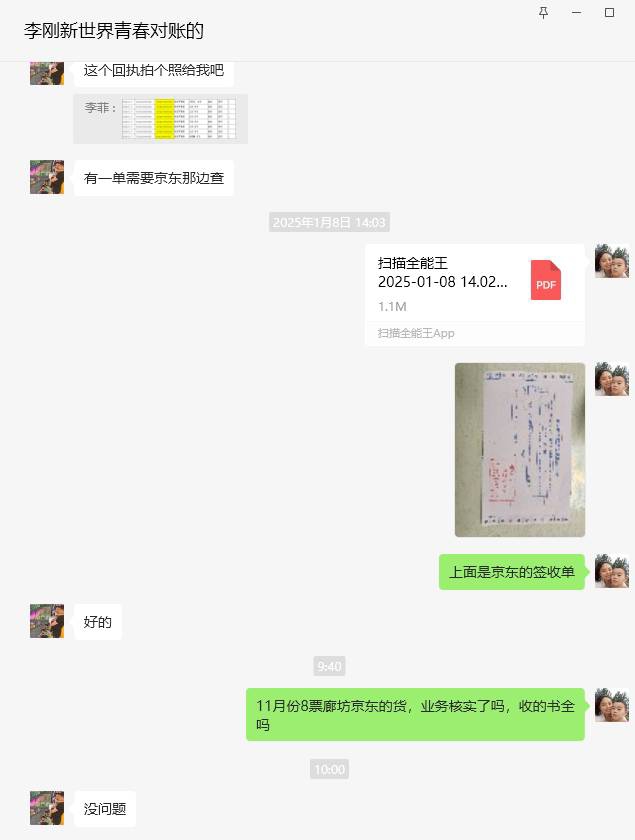Open the sender avatar beside 好的
The height and width of the screenshot is (840, 635).
tap(47, 621)
